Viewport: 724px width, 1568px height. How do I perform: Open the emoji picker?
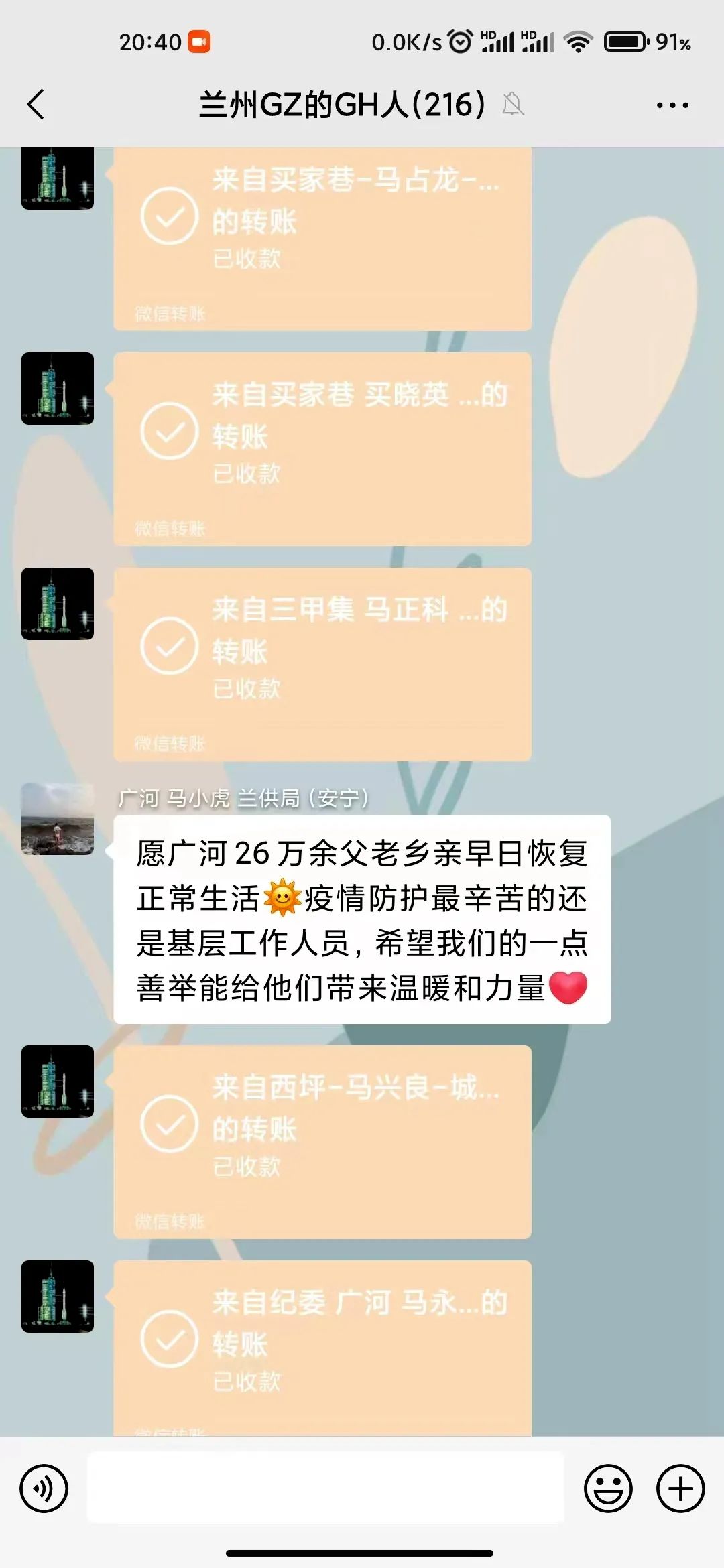pos(608,1489)
